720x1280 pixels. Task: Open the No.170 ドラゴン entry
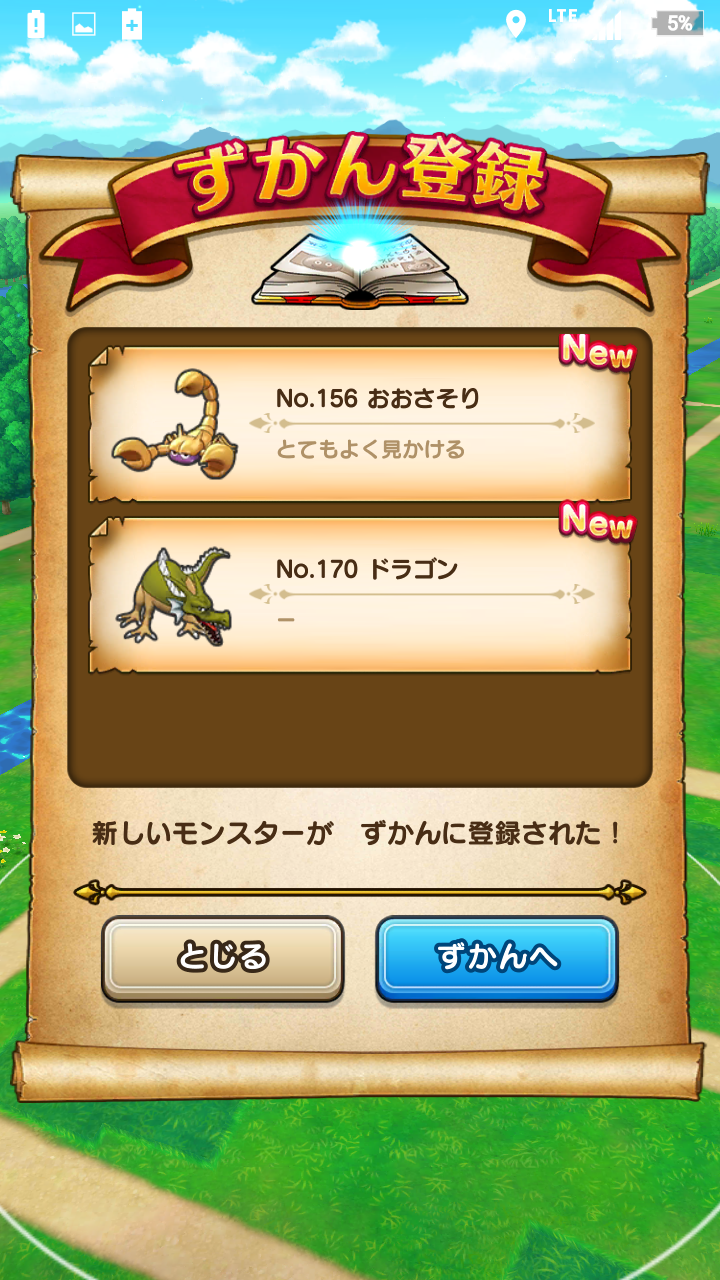(360, 595)
